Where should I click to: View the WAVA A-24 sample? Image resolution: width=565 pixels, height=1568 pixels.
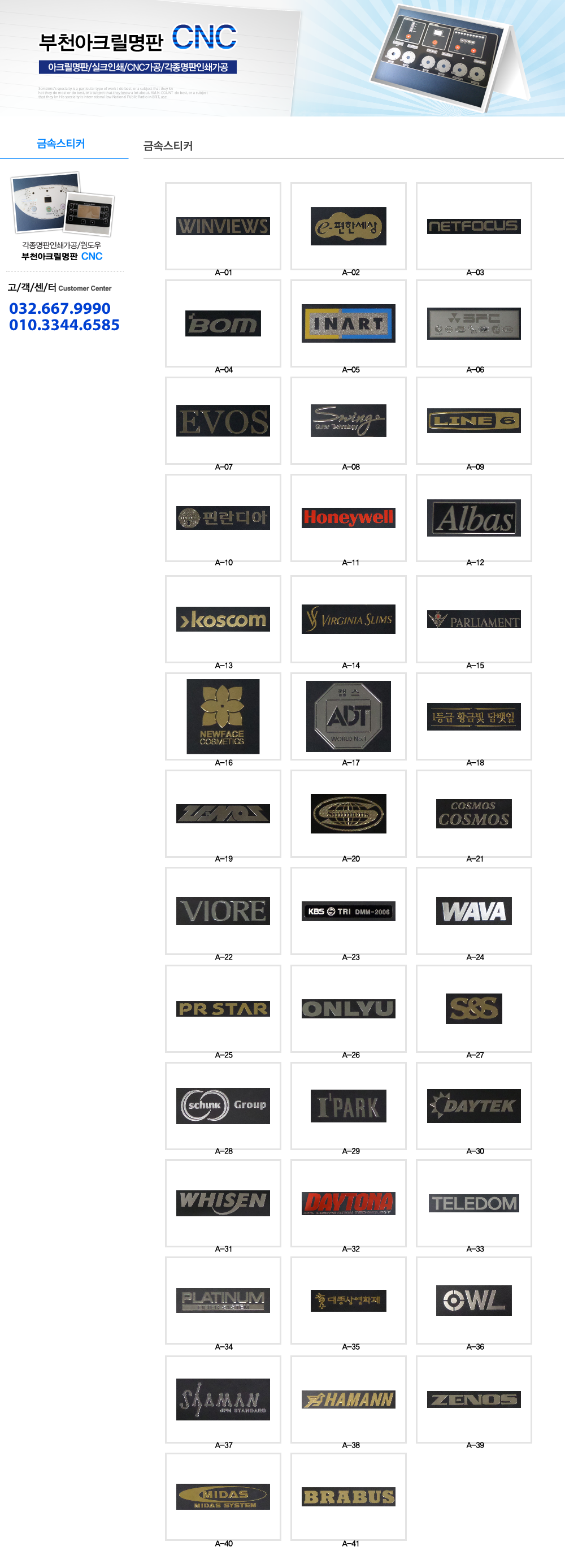pos(474,911)
